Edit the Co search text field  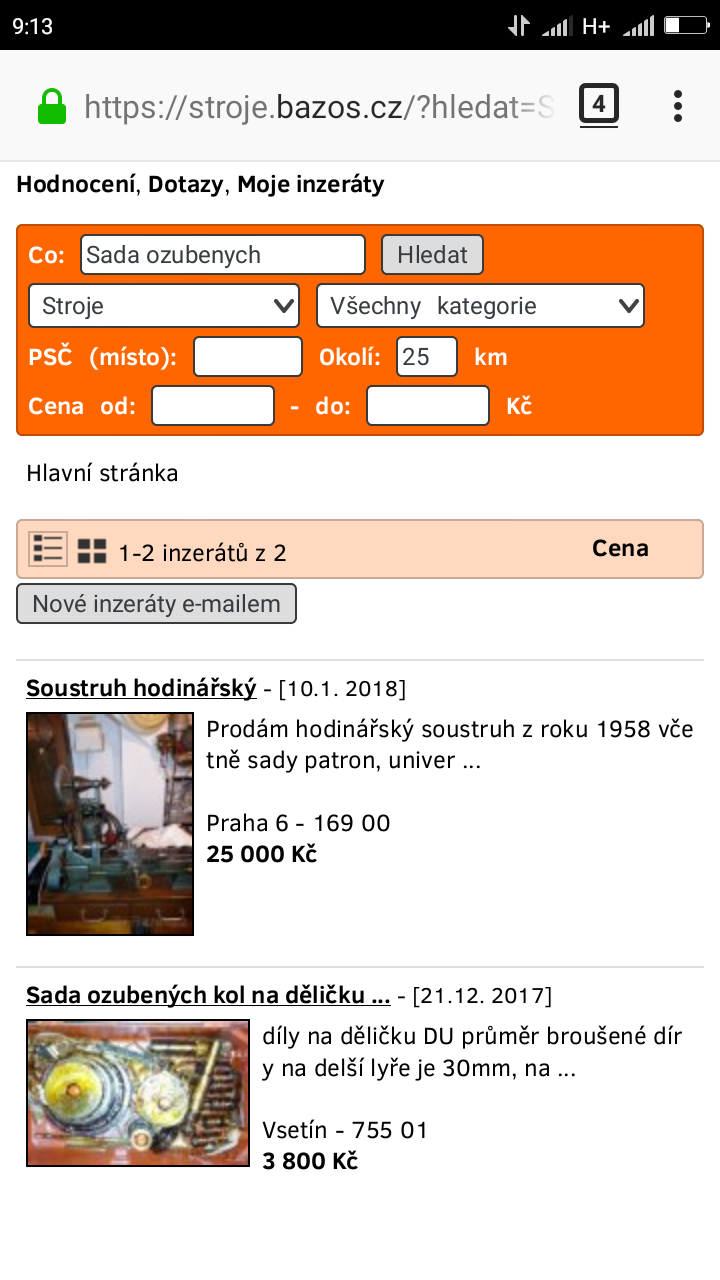pyautogui.click(x=222, y=255)
